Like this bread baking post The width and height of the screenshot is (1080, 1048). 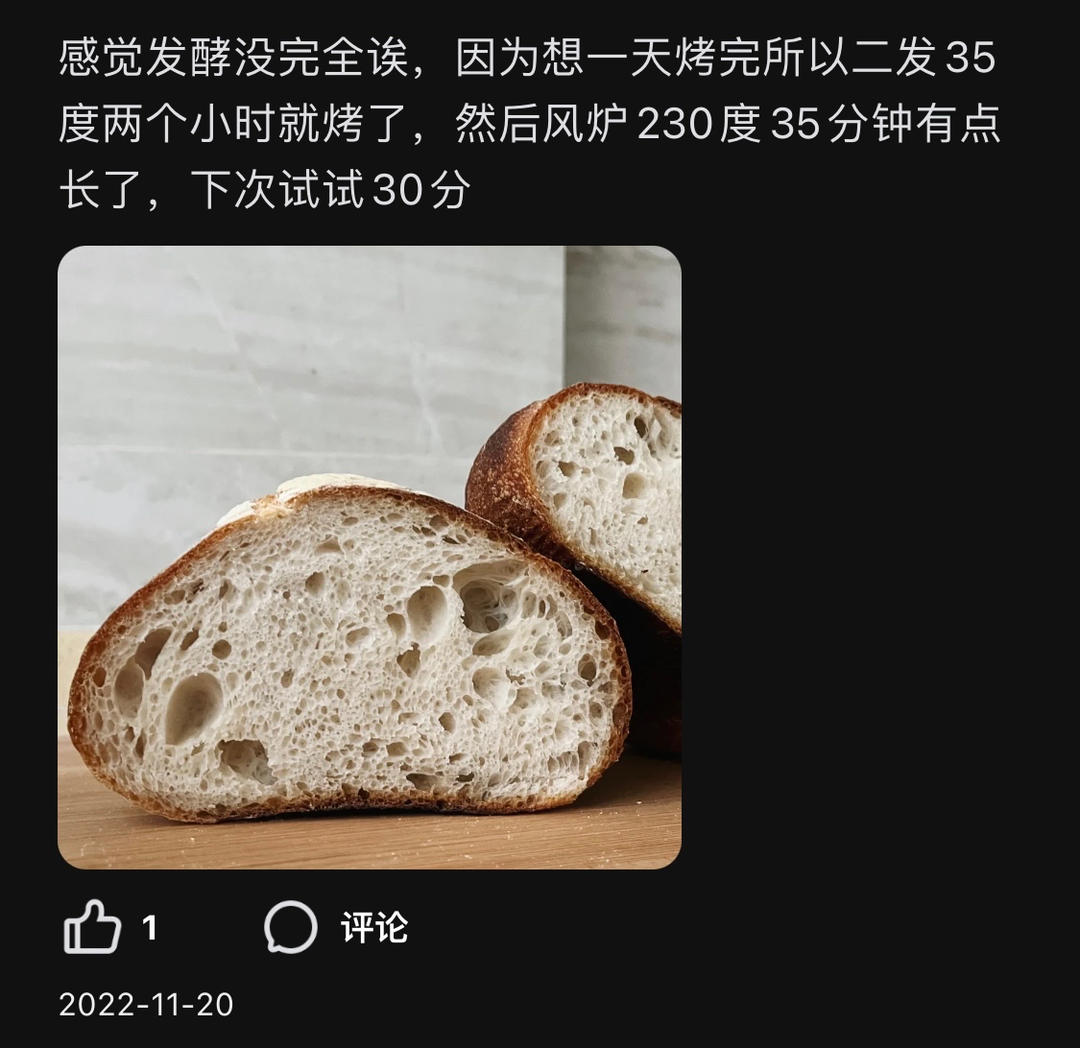92,927
